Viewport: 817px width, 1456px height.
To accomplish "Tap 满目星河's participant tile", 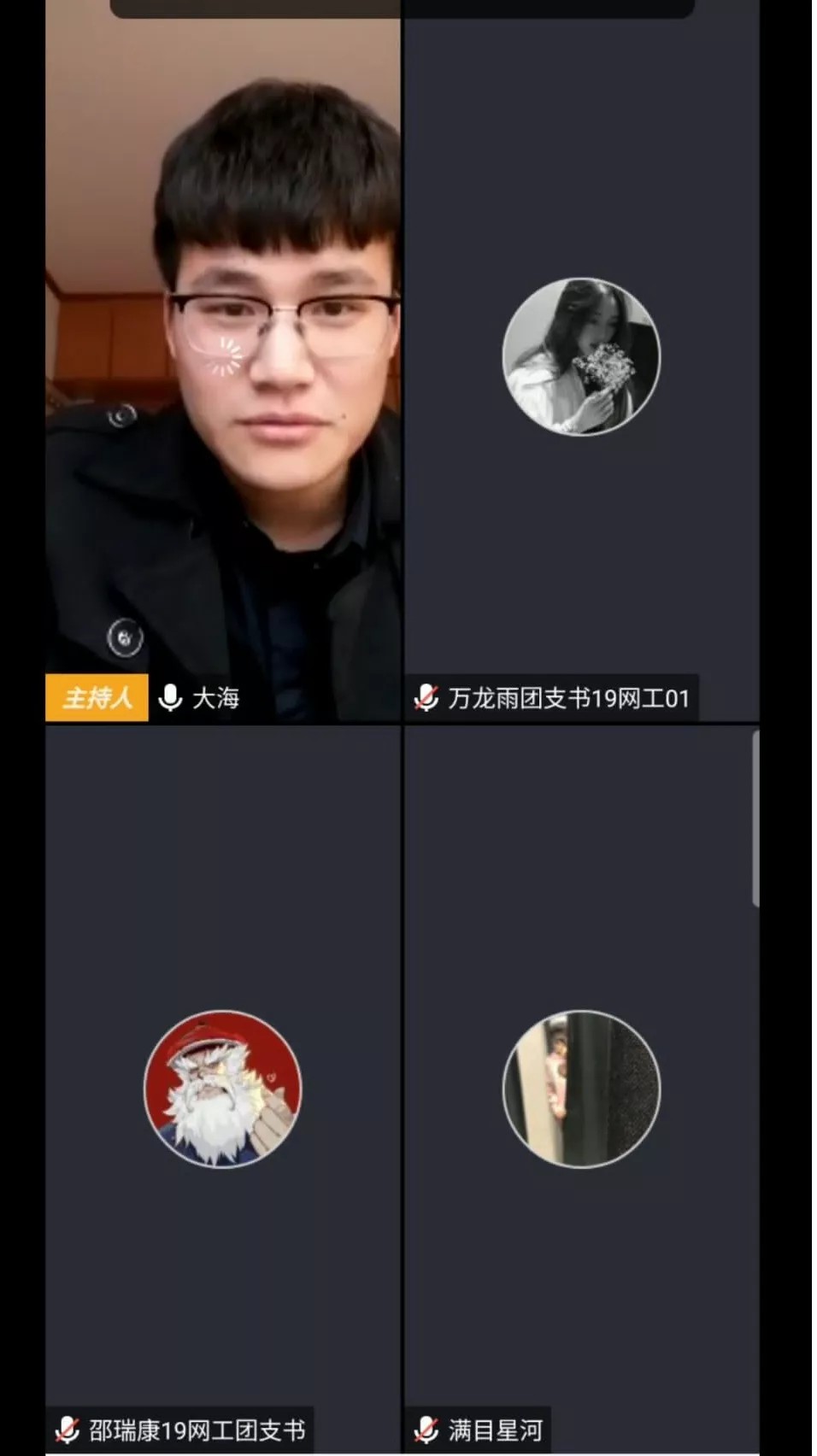I will point(581,1089).
